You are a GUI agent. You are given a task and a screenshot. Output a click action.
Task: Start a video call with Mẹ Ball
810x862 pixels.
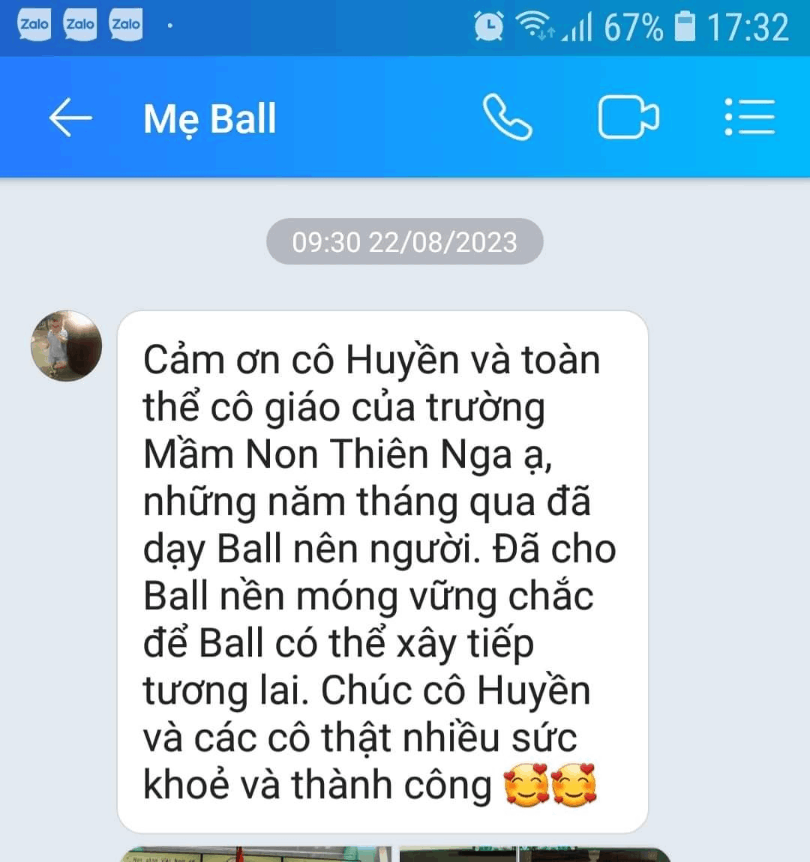[x=627, y=118]
